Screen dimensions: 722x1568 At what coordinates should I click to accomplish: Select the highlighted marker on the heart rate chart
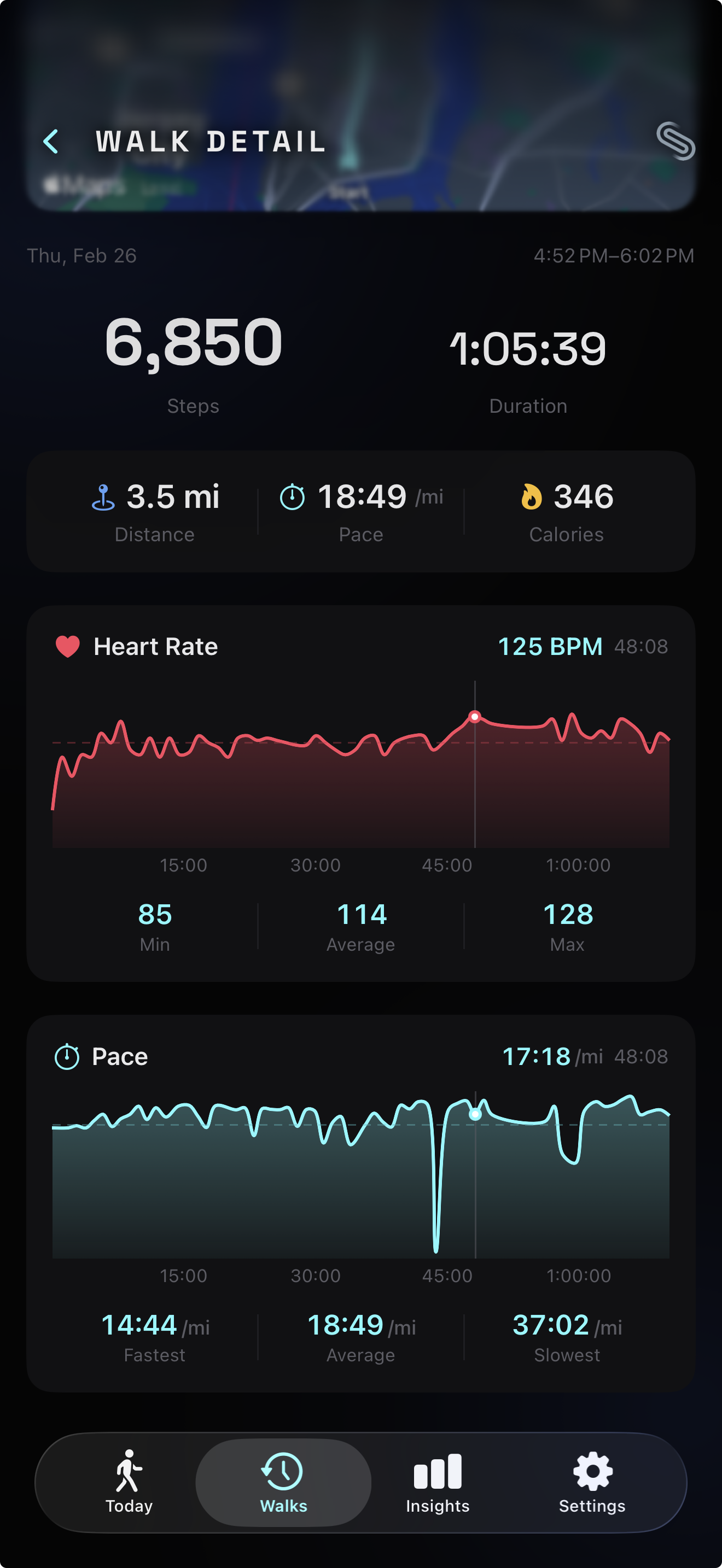[475, 718]
